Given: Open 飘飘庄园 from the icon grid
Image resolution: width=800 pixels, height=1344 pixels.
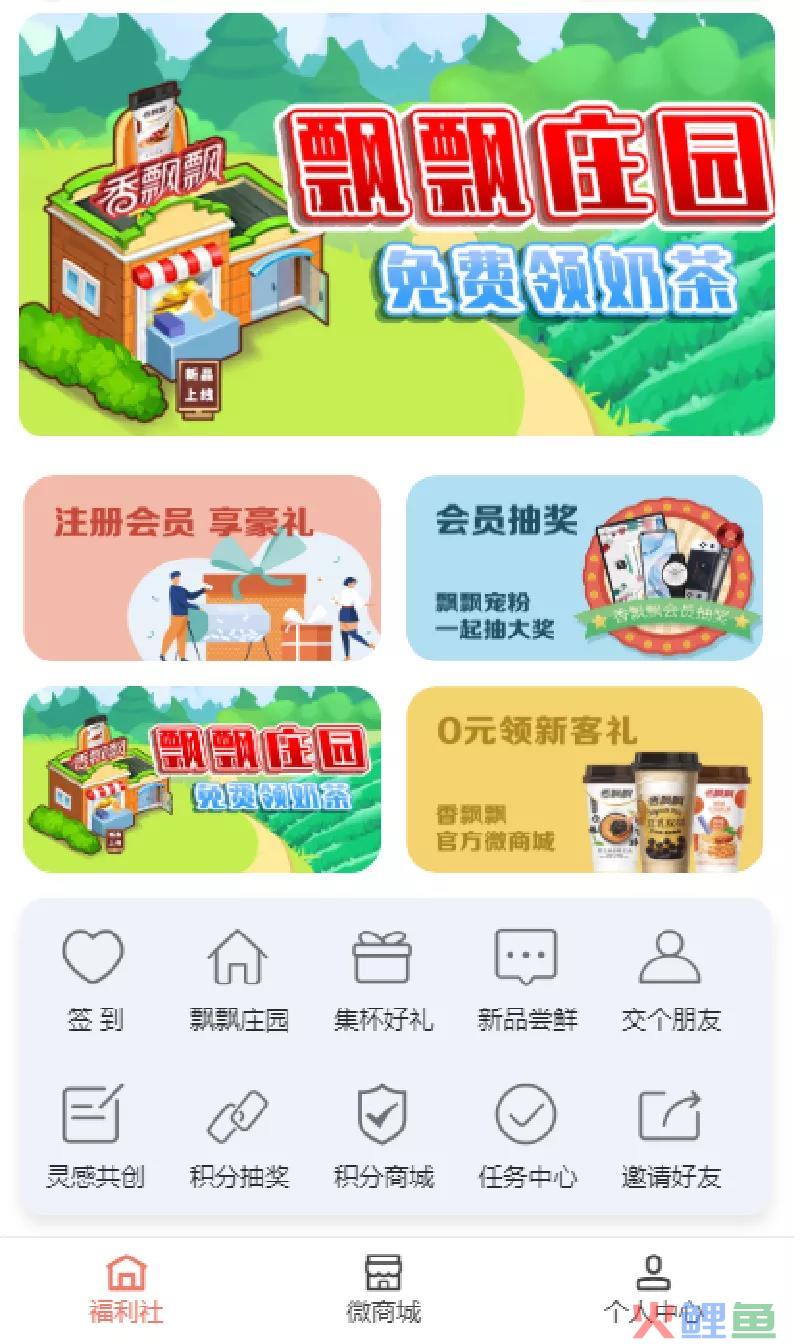Looking at the screenshot, I should coord(238,958).
